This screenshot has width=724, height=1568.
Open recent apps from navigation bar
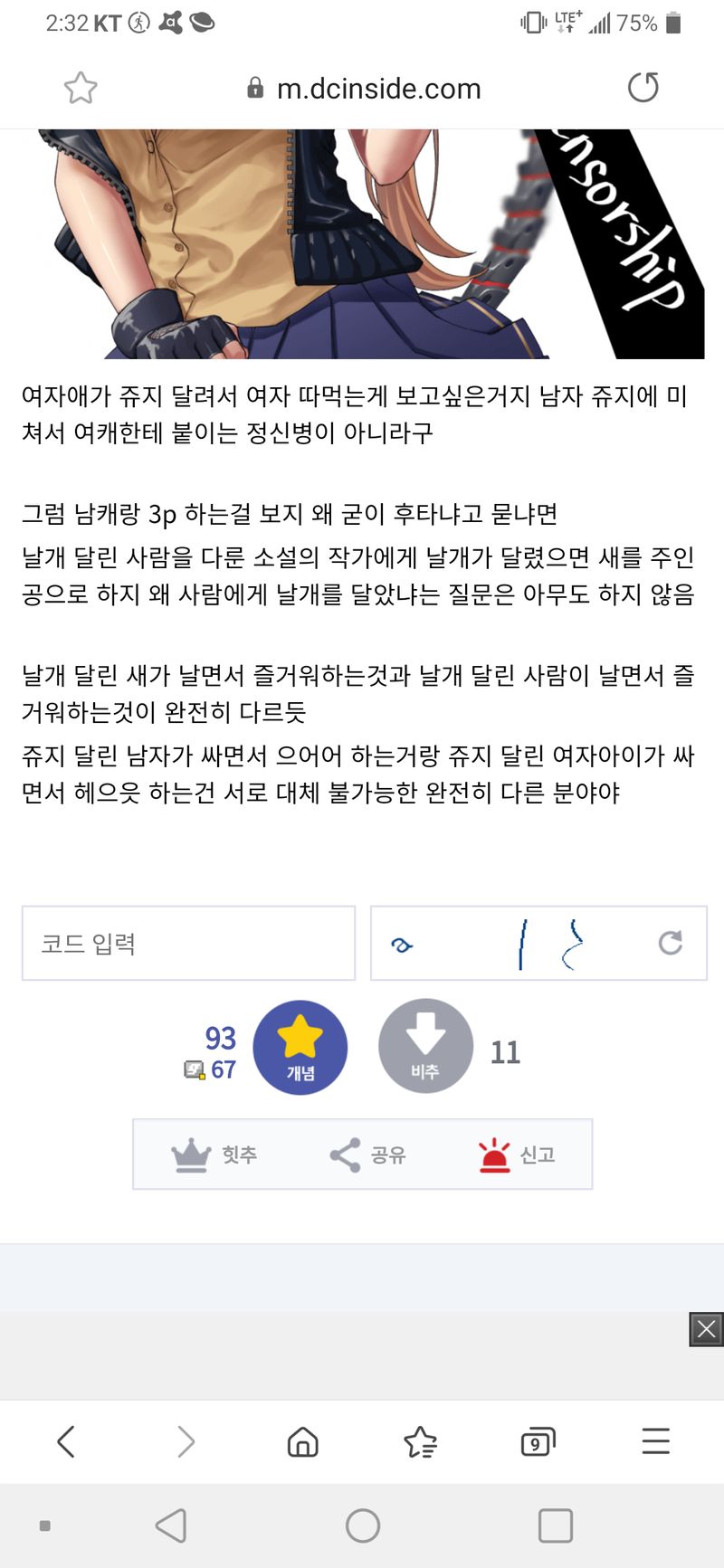(556, 1525)
